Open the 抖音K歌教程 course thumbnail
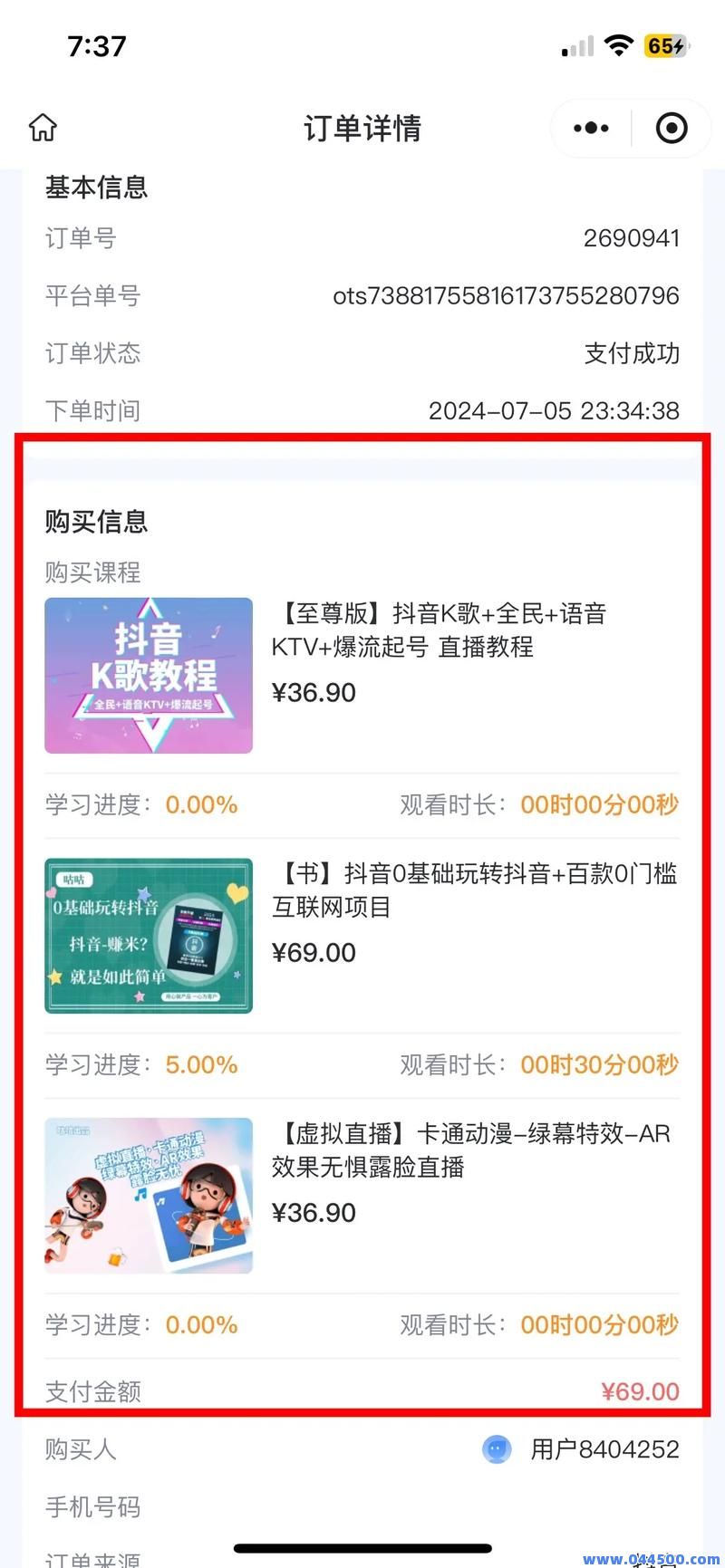725x1568 pixels. click(x=148, y=675)
